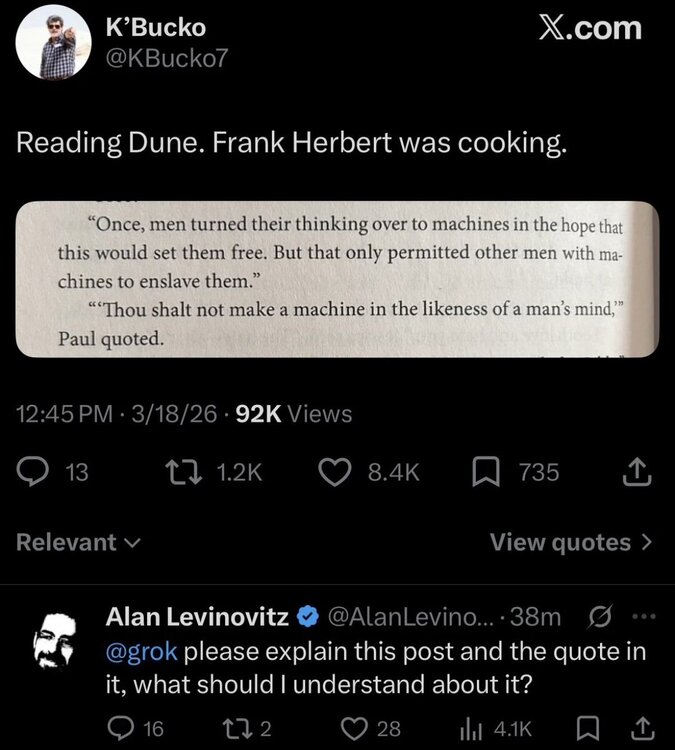
Task: Share Alan Levinovitz's reply
Action: pyautogui.click(x=641, y=729)
